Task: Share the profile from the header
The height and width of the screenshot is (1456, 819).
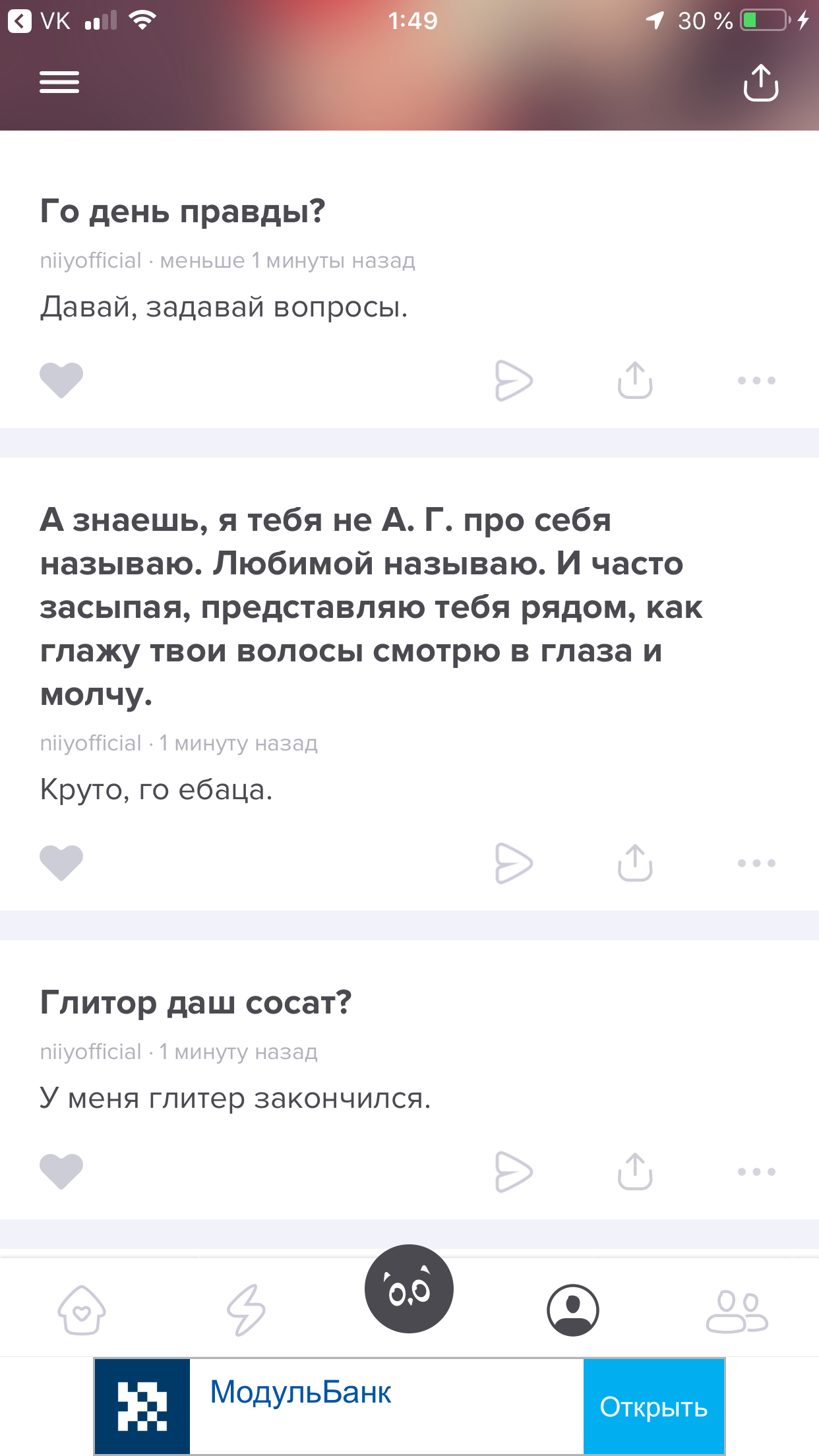Action: pyautogui.click(x=761, y=82)
